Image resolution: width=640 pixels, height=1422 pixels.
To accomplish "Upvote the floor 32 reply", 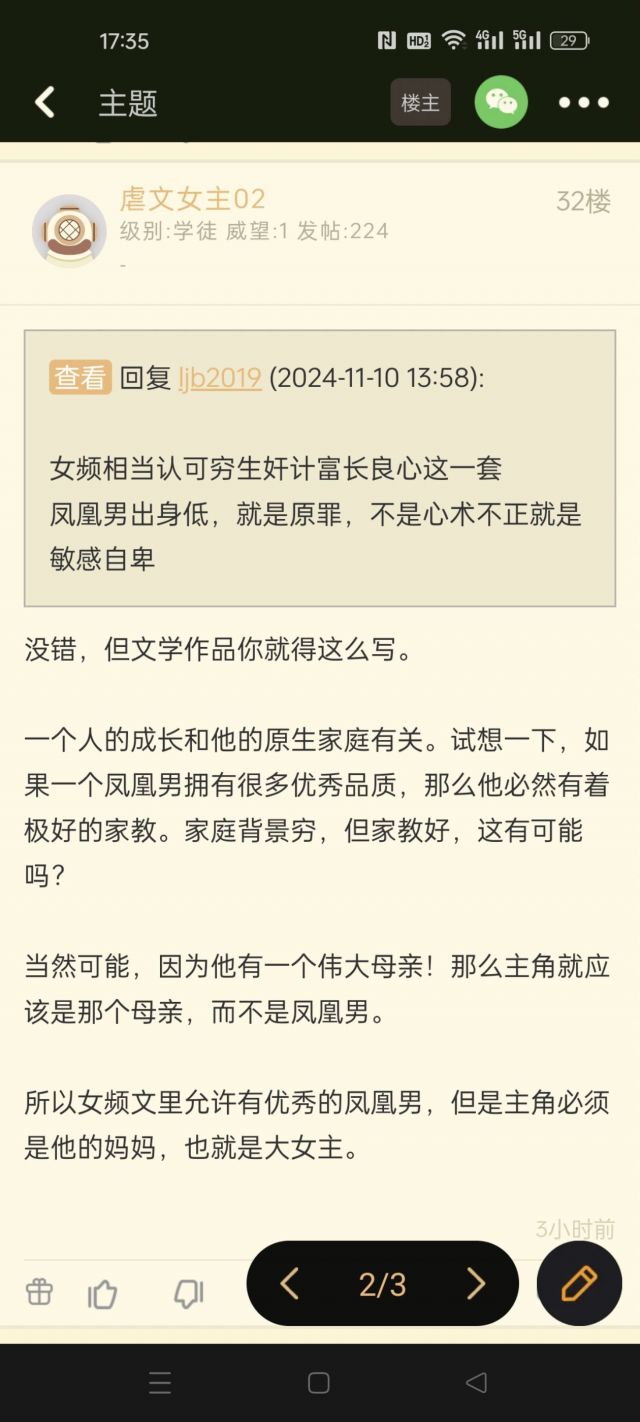I will click(x=102, y=1294).
